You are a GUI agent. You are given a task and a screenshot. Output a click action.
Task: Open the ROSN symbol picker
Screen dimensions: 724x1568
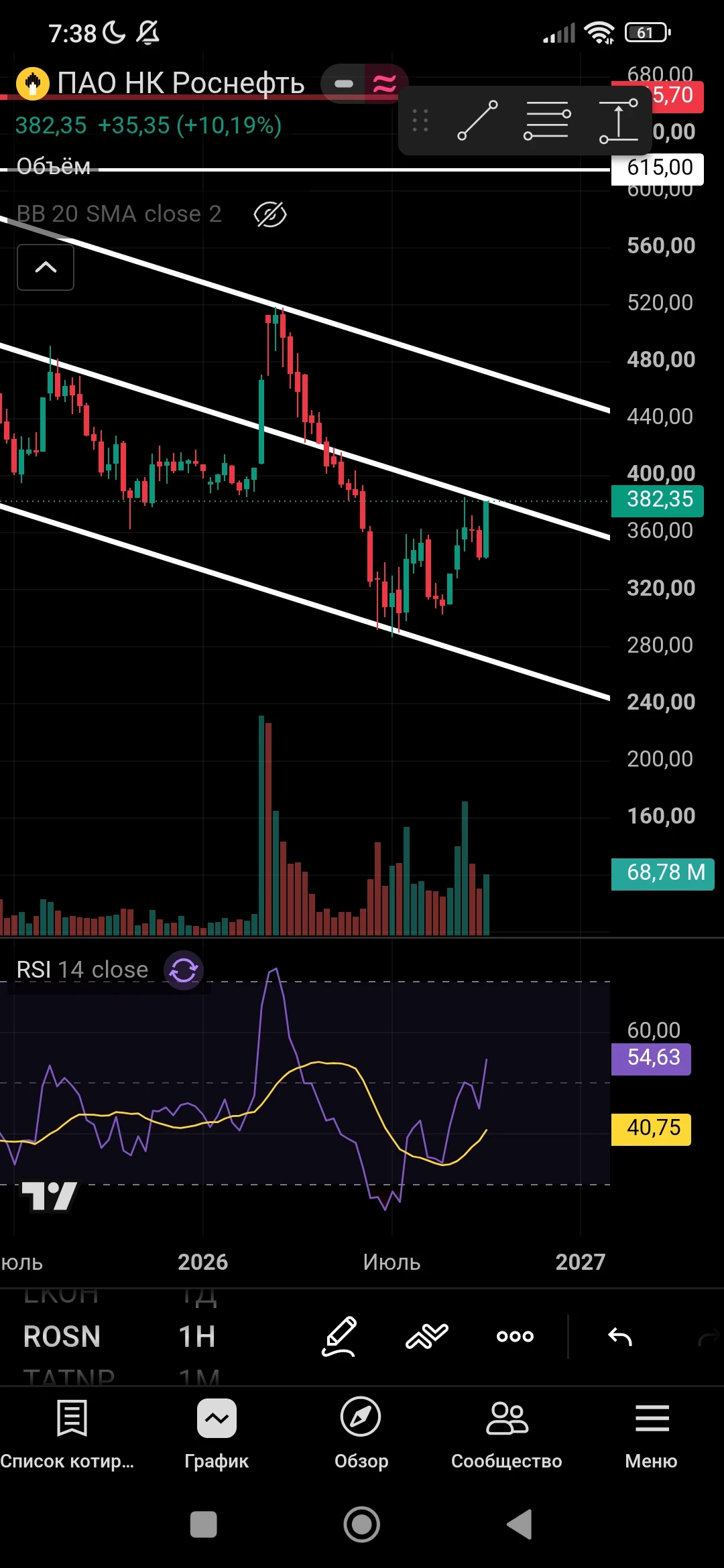[62, 1336]
